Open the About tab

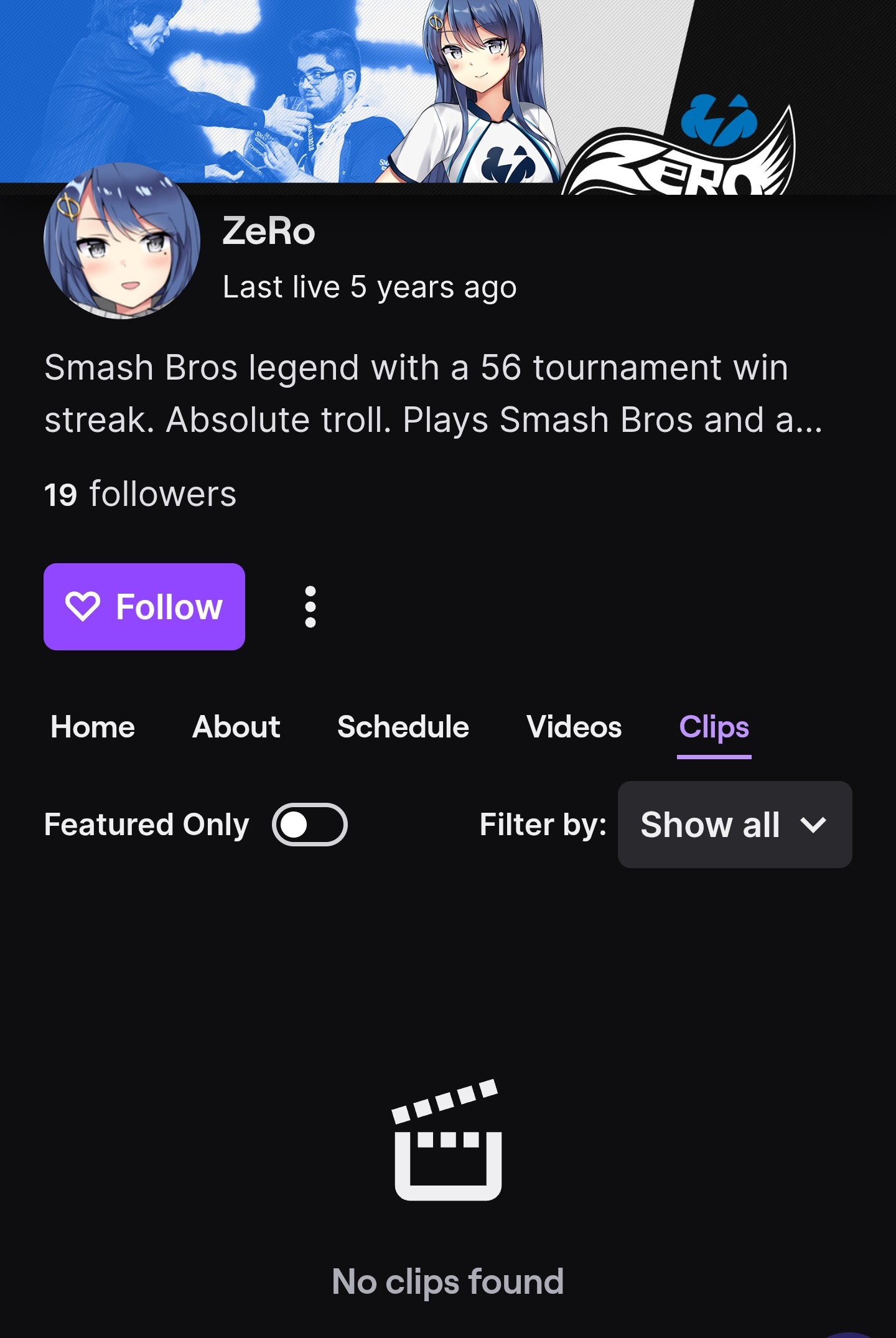236,726
